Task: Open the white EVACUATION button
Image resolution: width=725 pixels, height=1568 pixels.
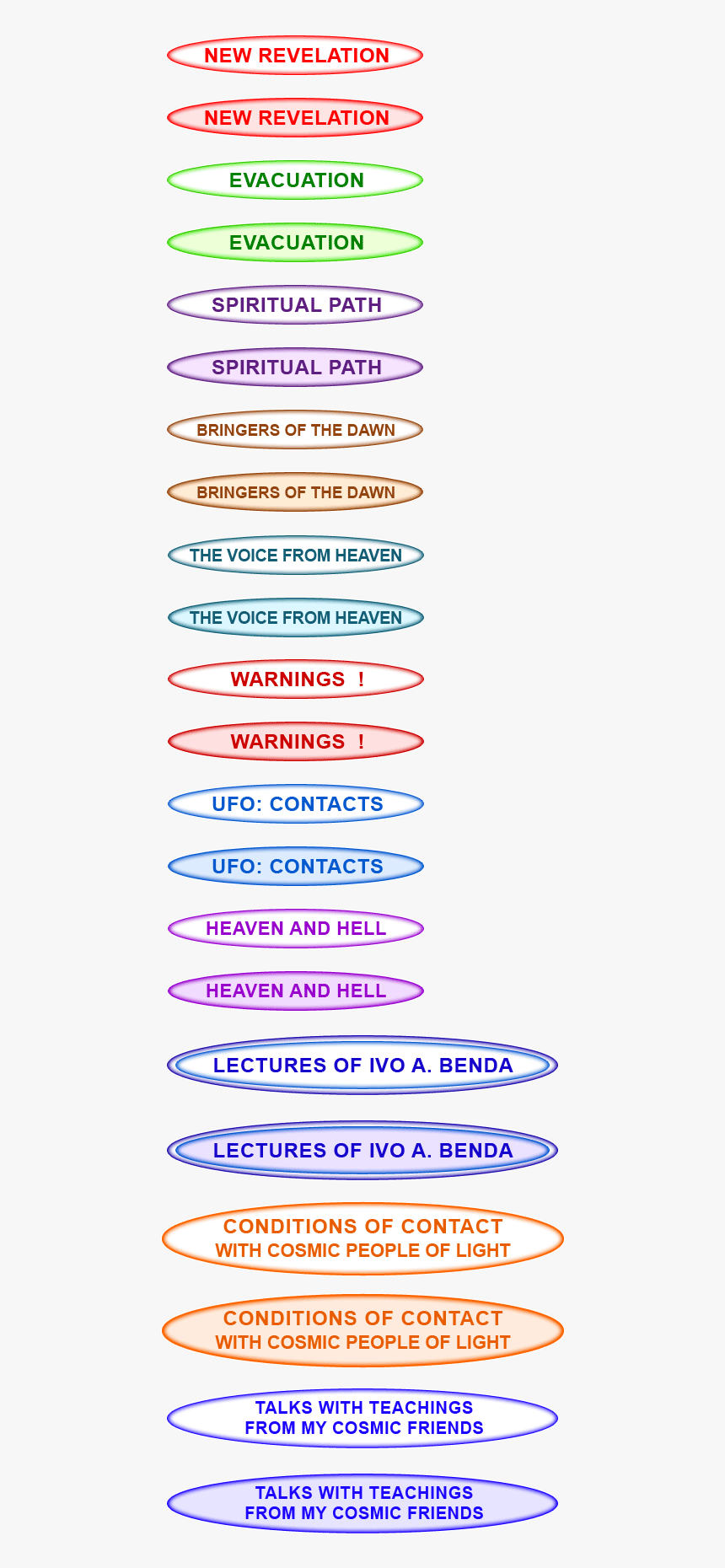Action: (x=295, y=180)
